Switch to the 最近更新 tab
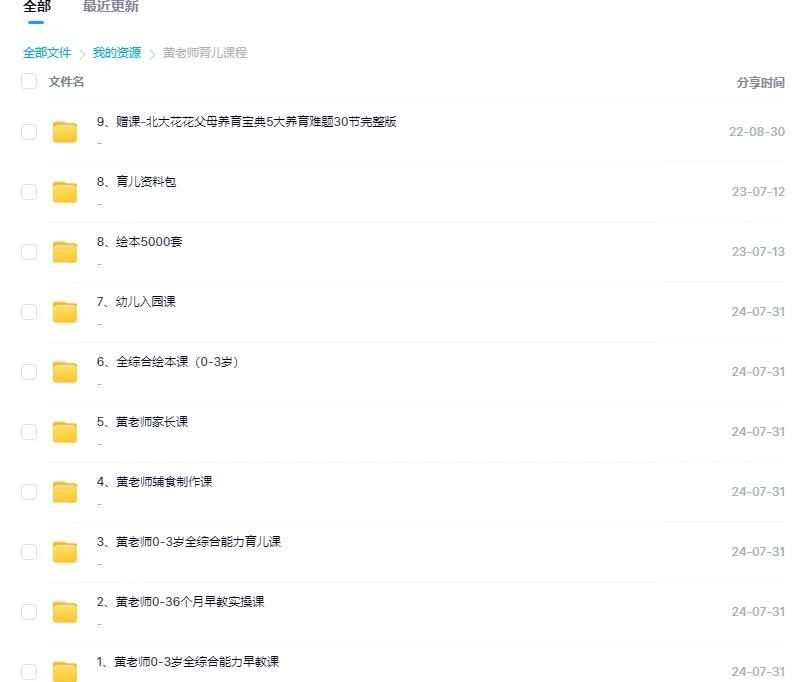807x682 pixels. click(x=110, y=7)
